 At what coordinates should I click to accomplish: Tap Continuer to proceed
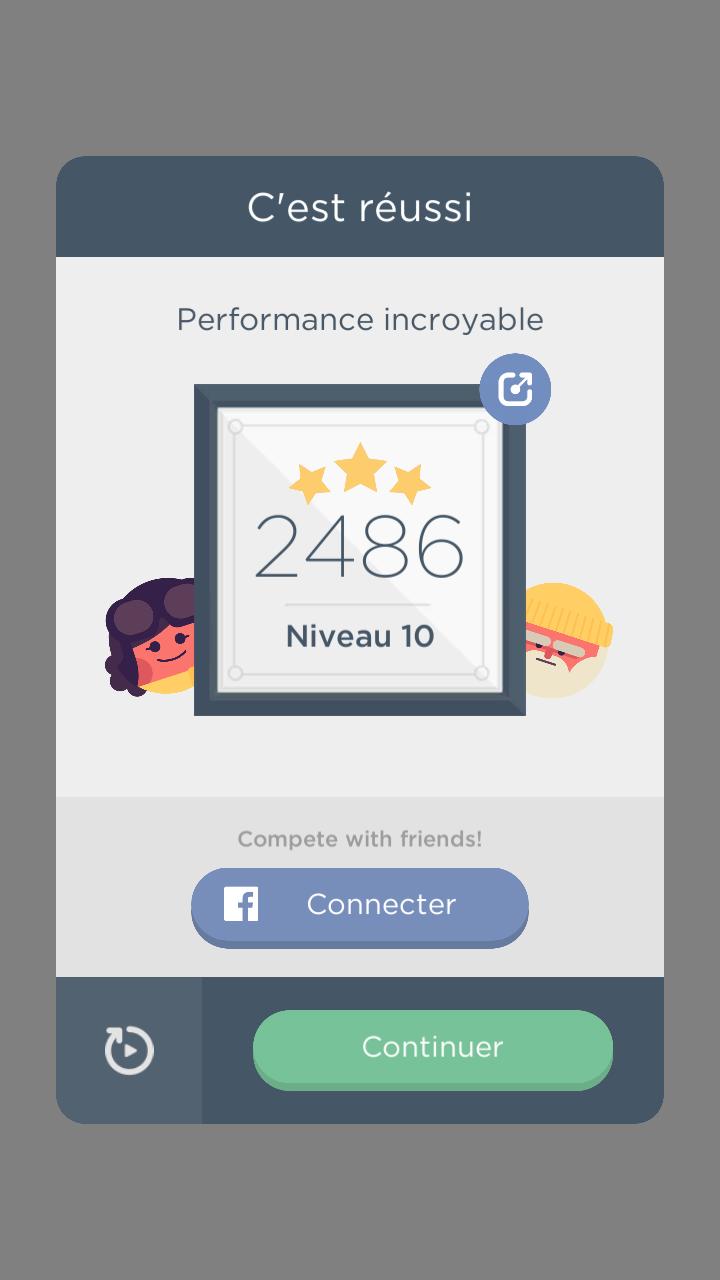click(x=432, y=1047)
